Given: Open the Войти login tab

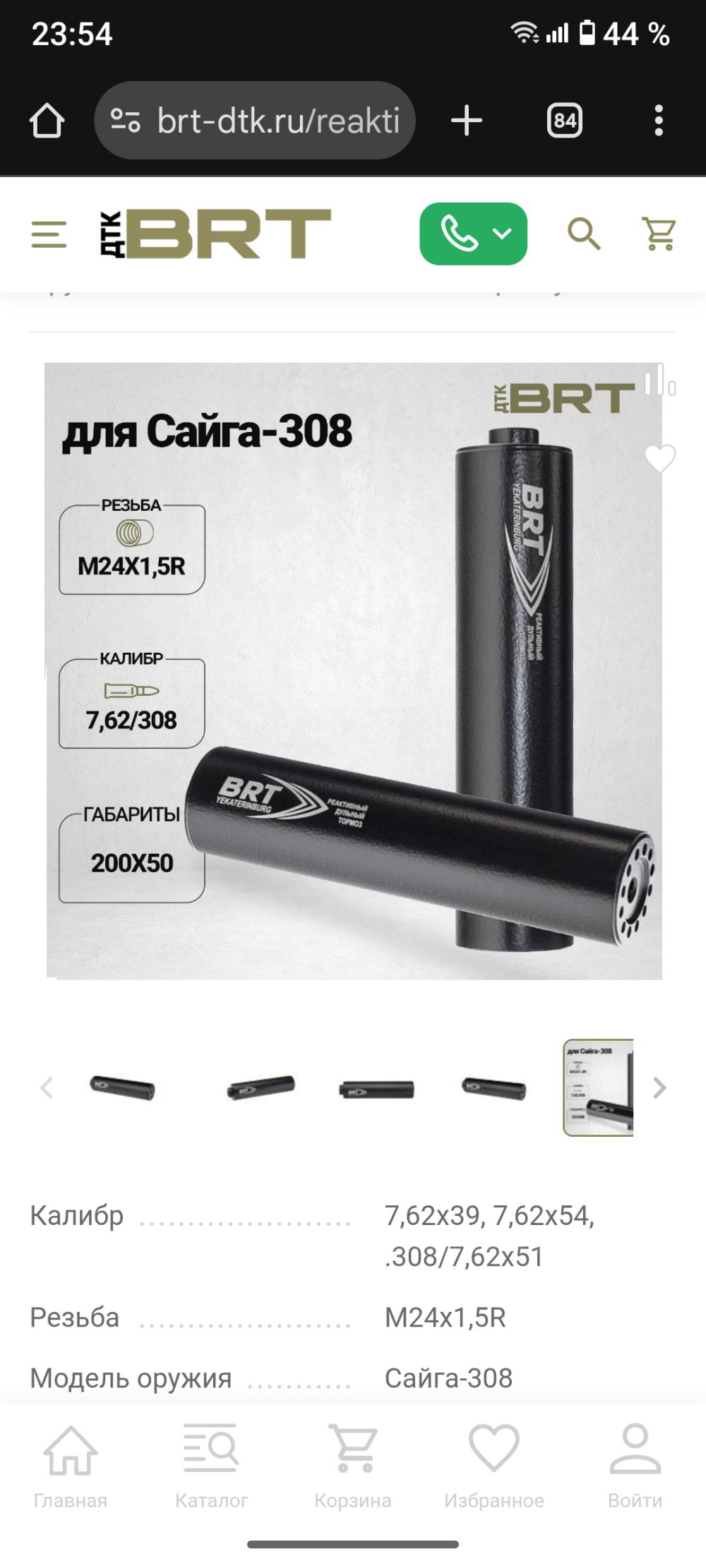Looking at the screenshot, I should click(635, 1465).
